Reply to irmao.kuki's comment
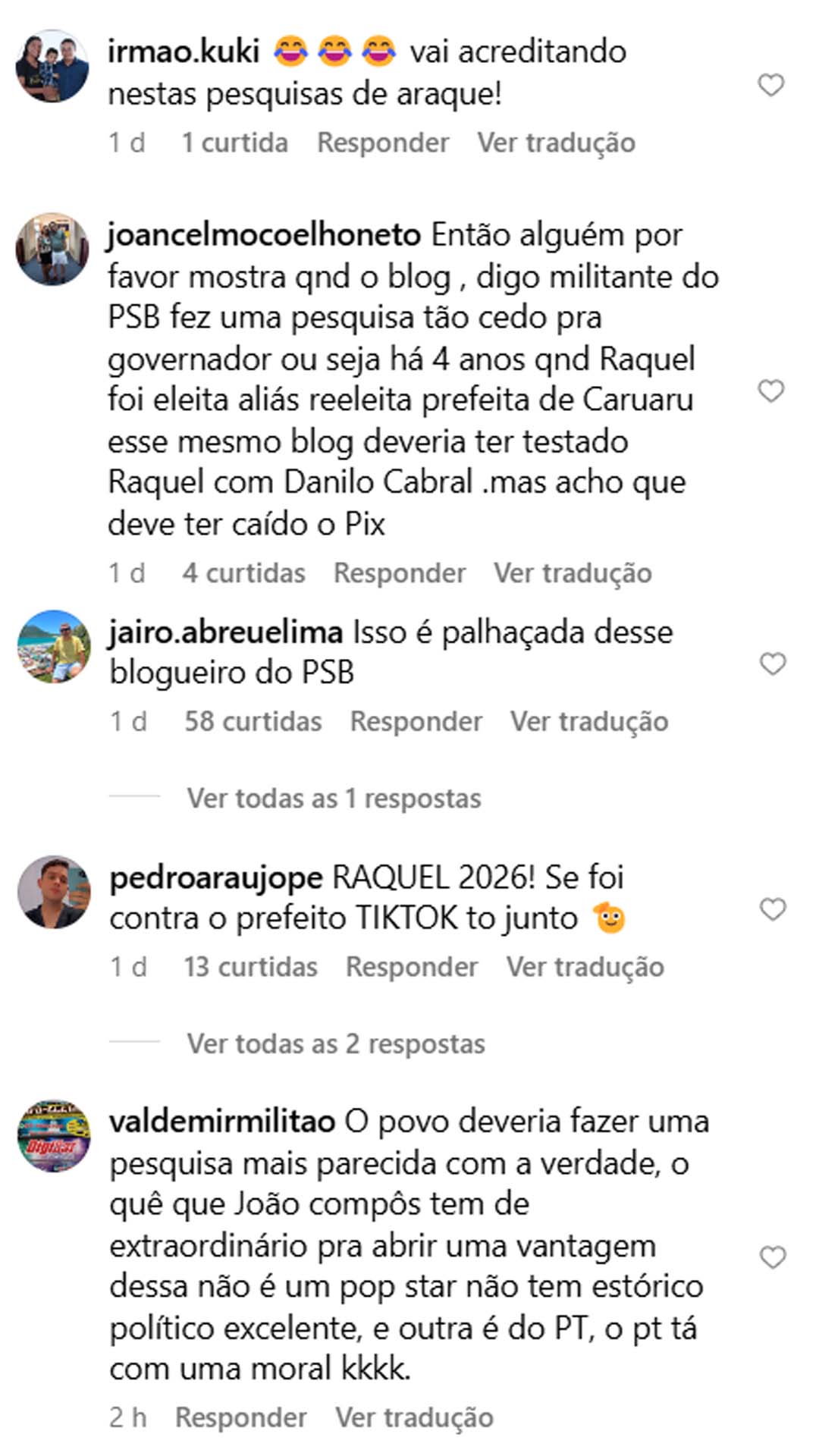Image resolution: width=819 pixels, height=1456 pixels. [x=383, y=143]
